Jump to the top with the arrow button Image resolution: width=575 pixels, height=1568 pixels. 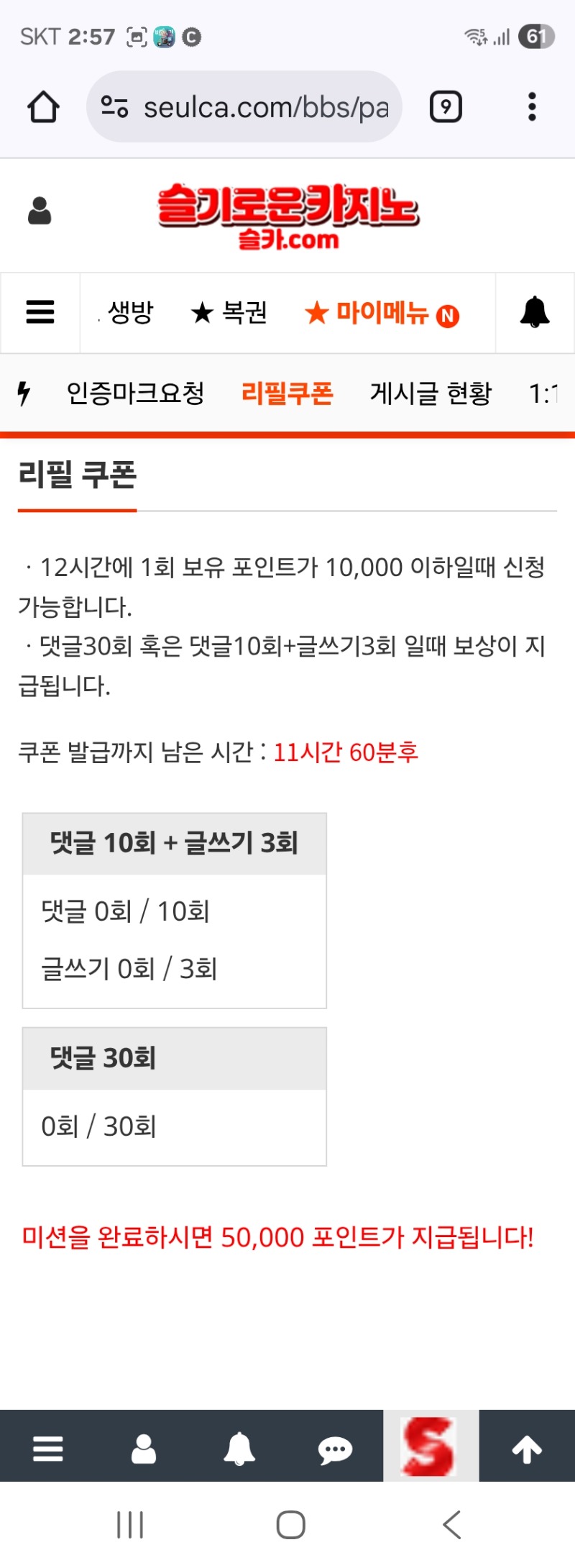527,1449
